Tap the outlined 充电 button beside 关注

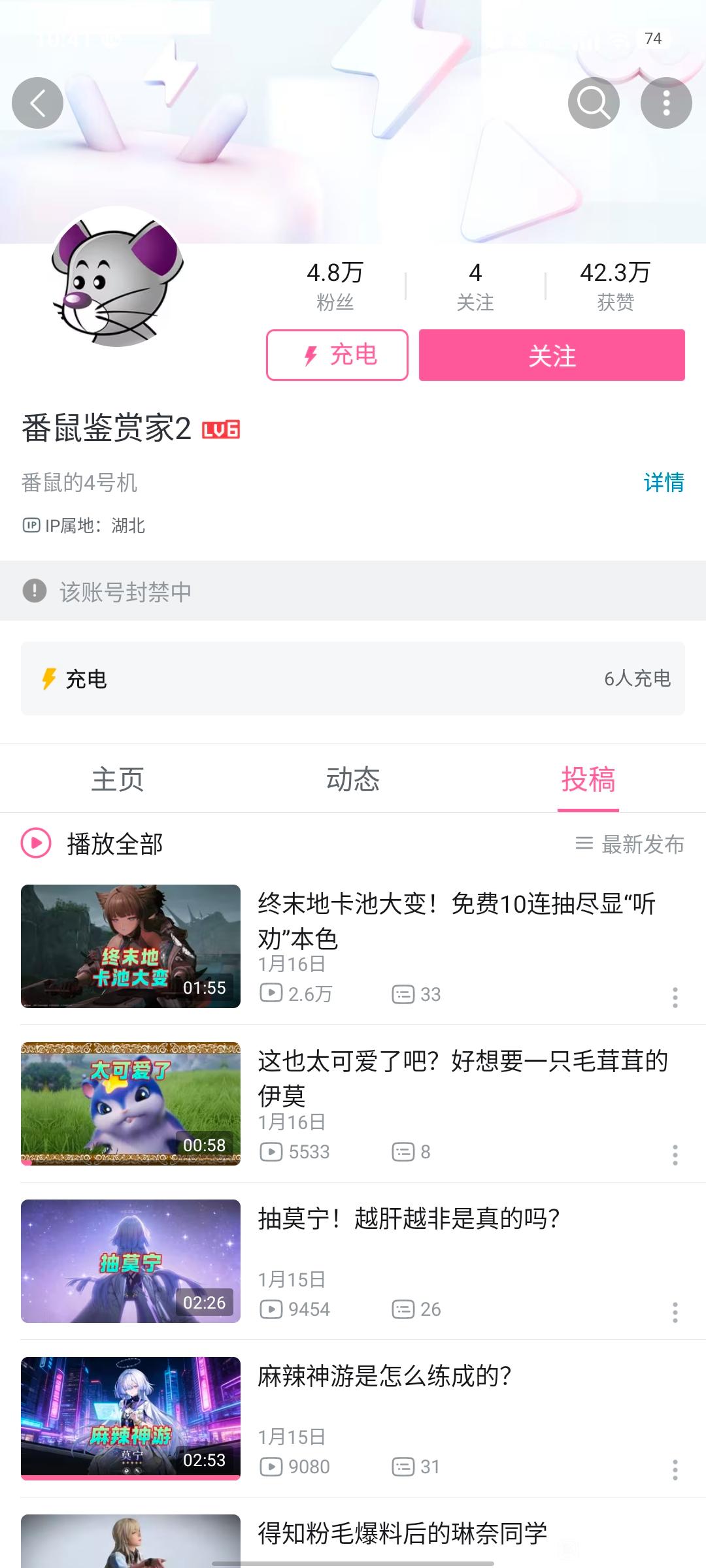coord(337,355)
